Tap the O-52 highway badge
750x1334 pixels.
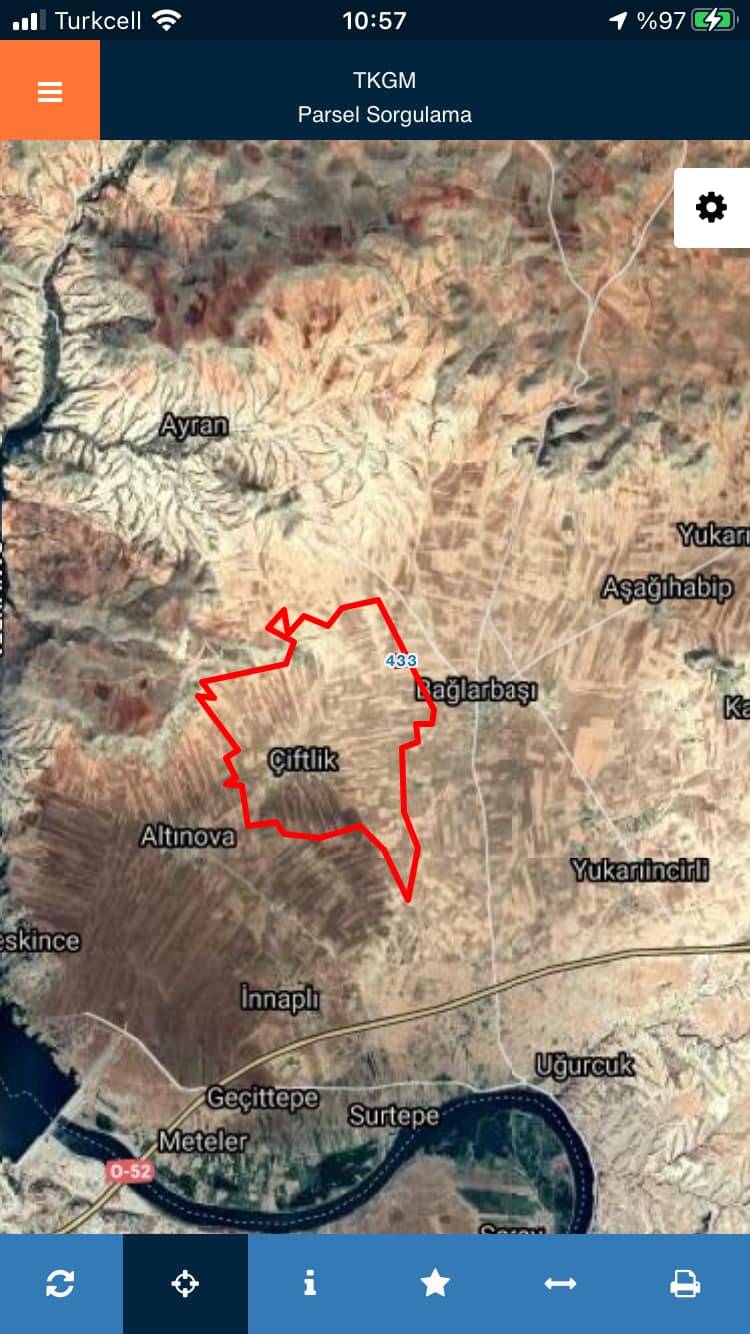click(x=131, y=1170)
